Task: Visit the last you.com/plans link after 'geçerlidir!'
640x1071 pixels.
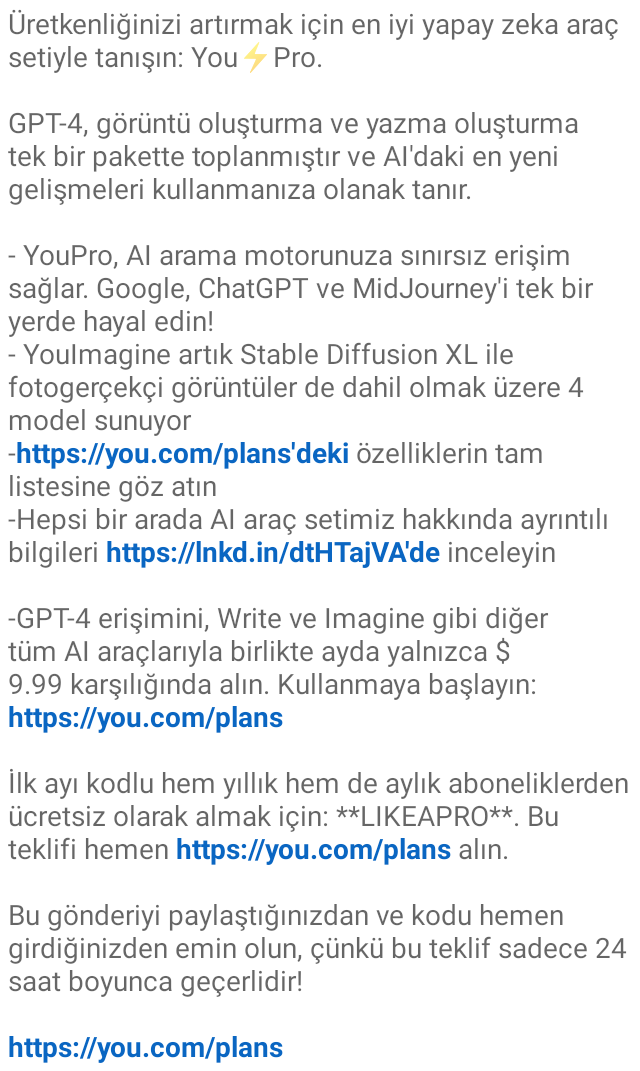Action: (145, 1048)
